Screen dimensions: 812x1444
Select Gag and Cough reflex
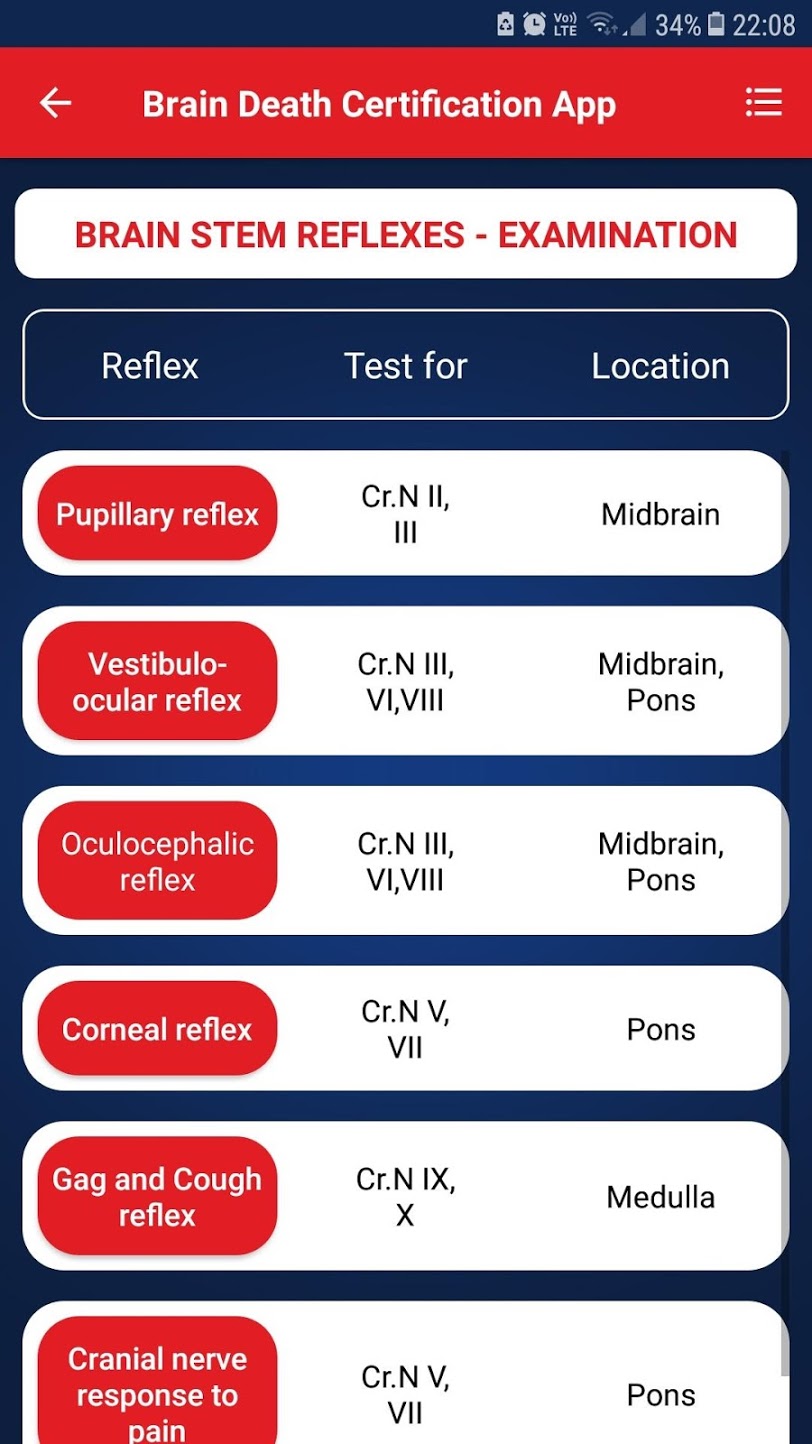click(x=157, y=1197)
